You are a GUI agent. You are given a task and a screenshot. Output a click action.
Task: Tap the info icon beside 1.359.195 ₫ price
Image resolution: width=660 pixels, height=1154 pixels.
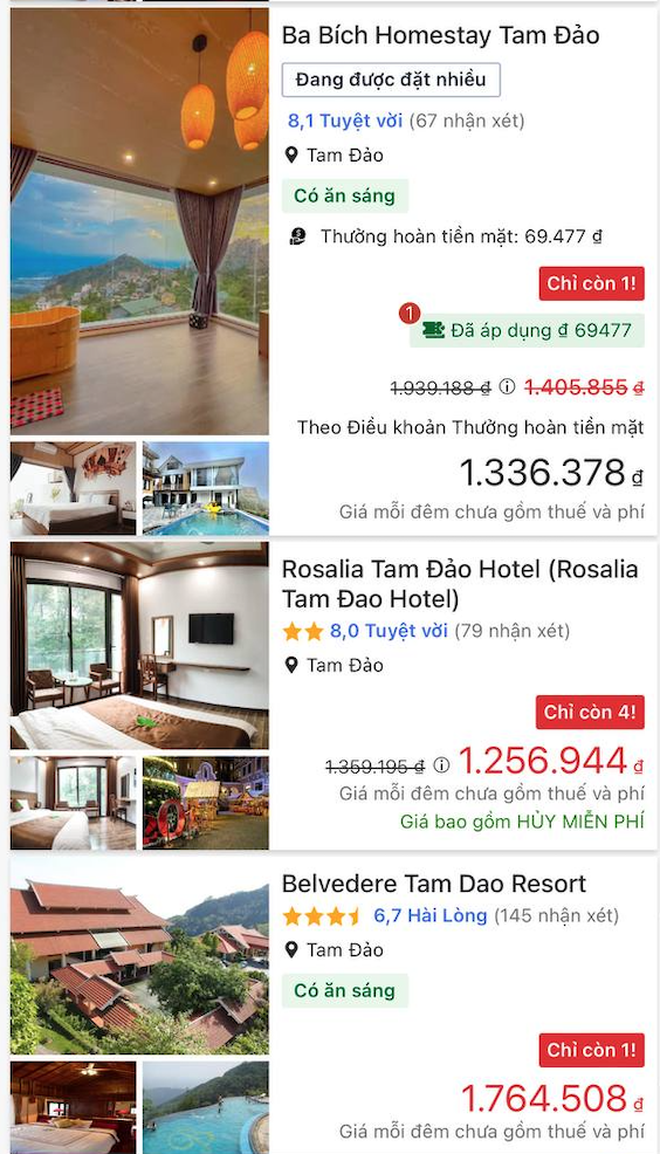(x=441, y=765)
